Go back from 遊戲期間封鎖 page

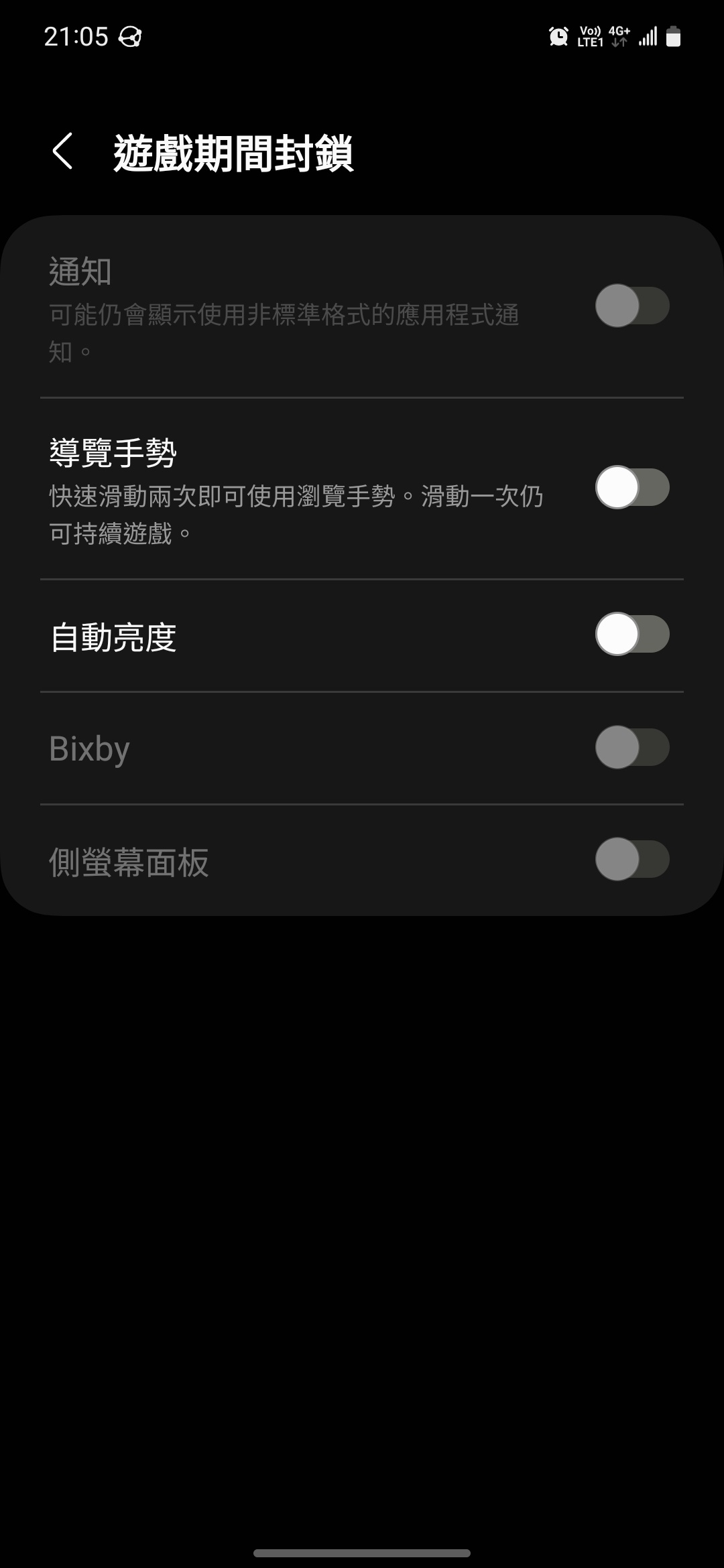pyautogui.click(x=62, y=151)
